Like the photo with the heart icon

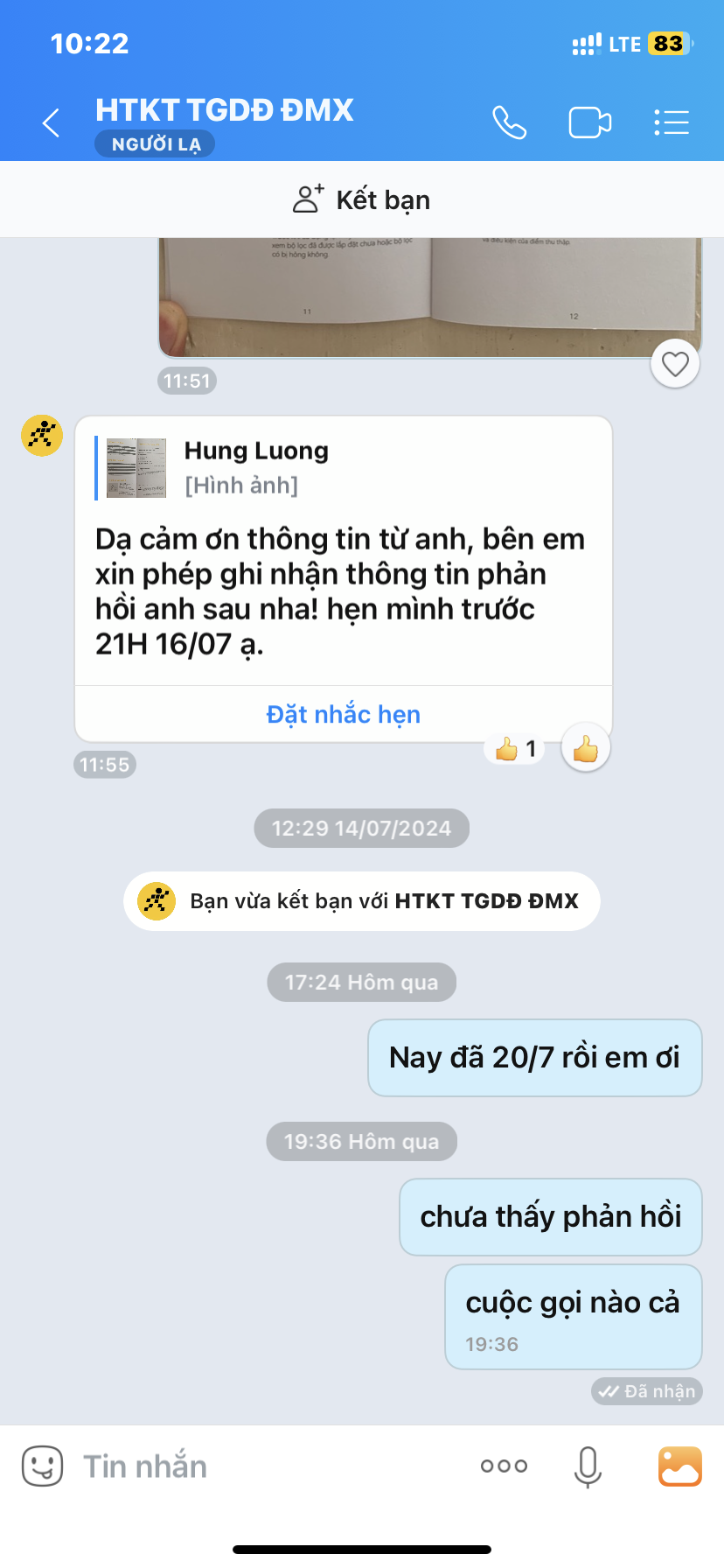click(675, 364)
